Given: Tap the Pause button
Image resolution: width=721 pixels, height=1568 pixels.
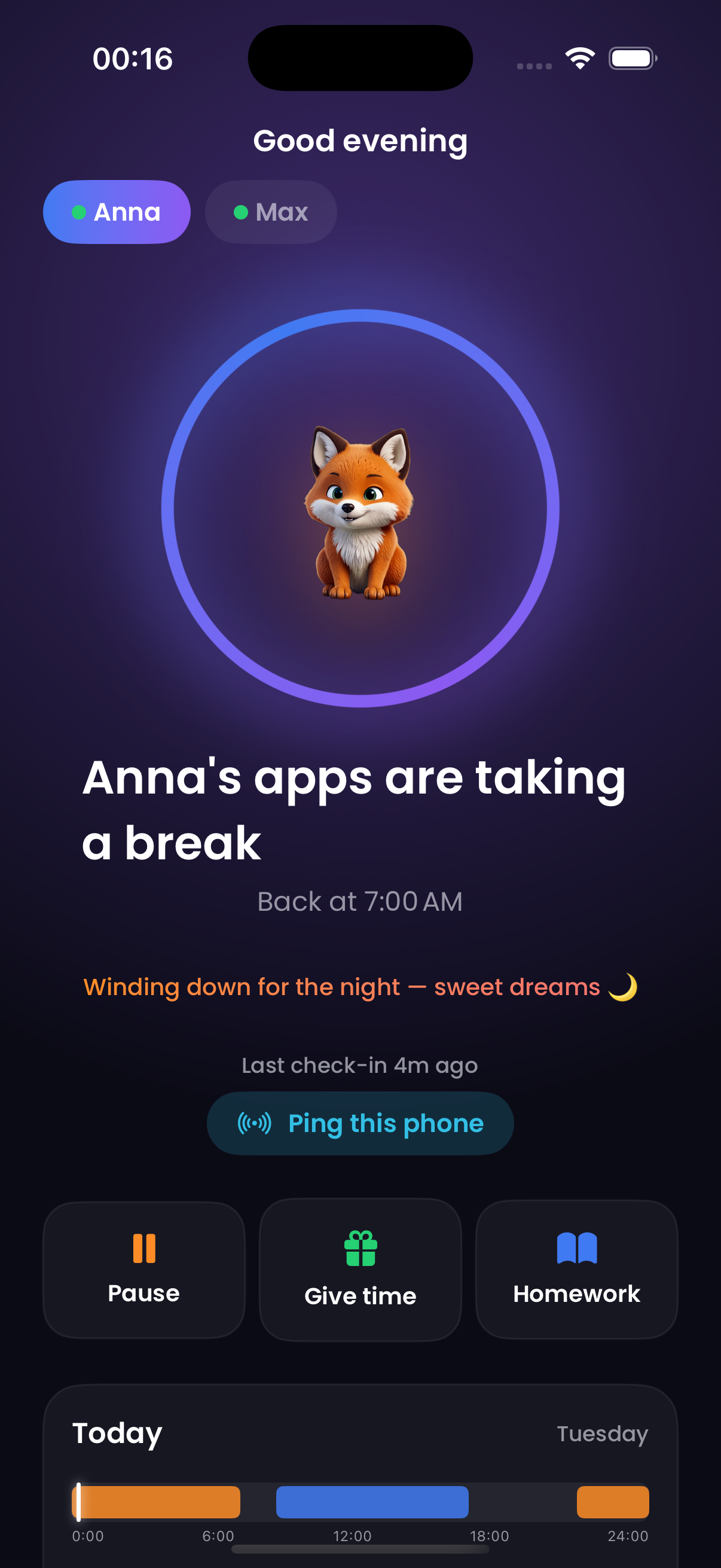Looking at the screenshot, I should pos(143,1270).
